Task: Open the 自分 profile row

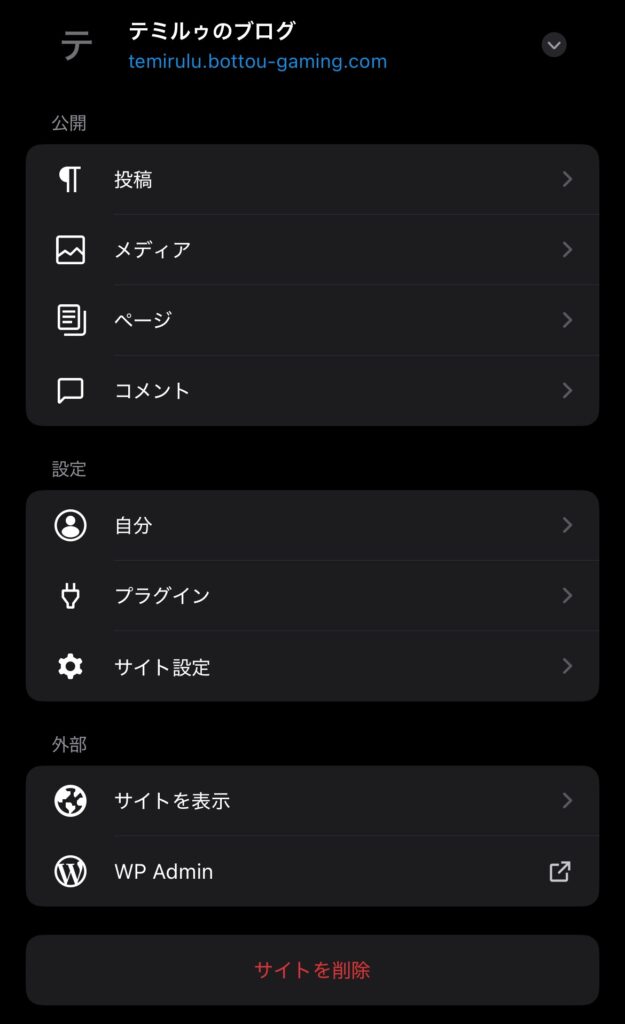Action: click(x=312, y=525)
